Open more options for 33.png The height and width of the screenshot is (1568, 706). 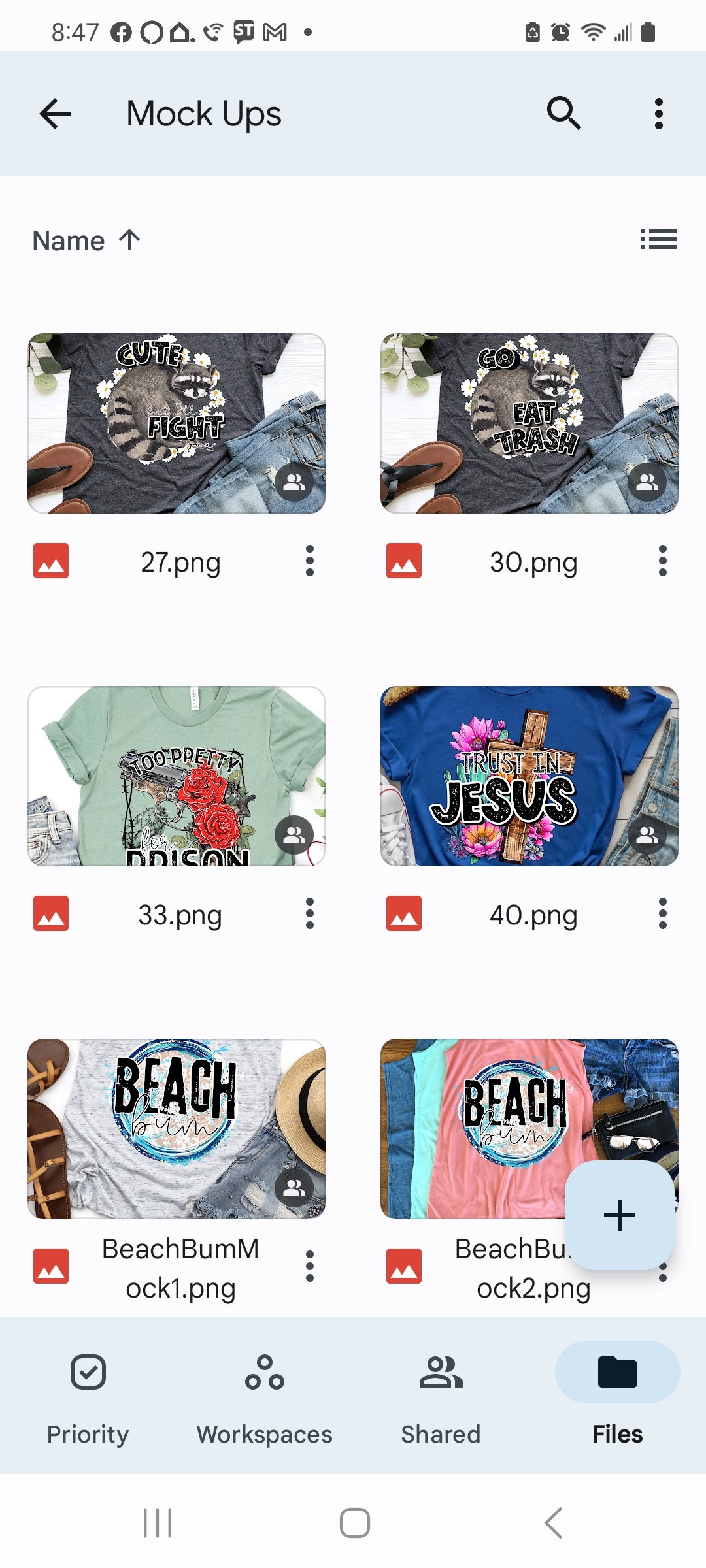(x=310, y=914)
